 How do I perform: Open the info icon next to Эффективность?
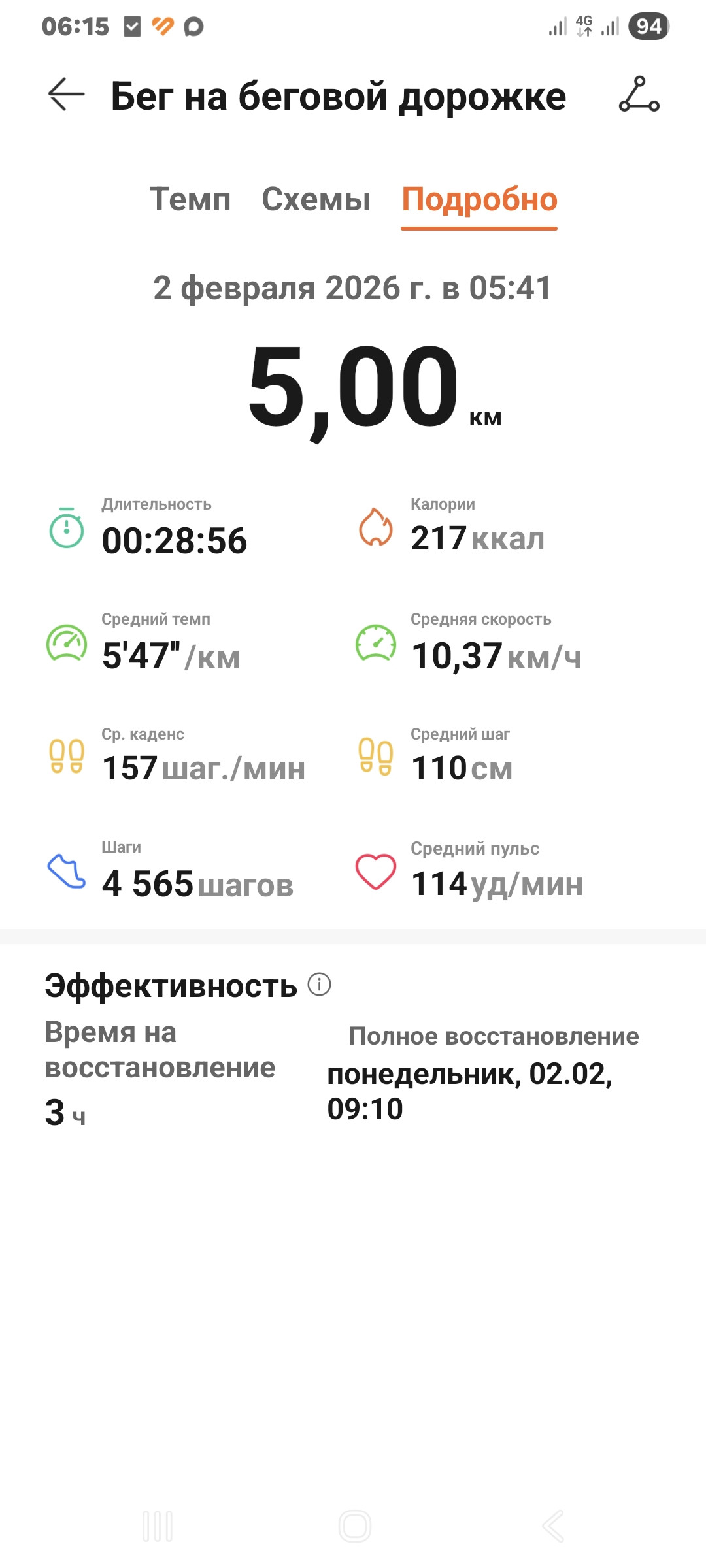pos(319,984)
